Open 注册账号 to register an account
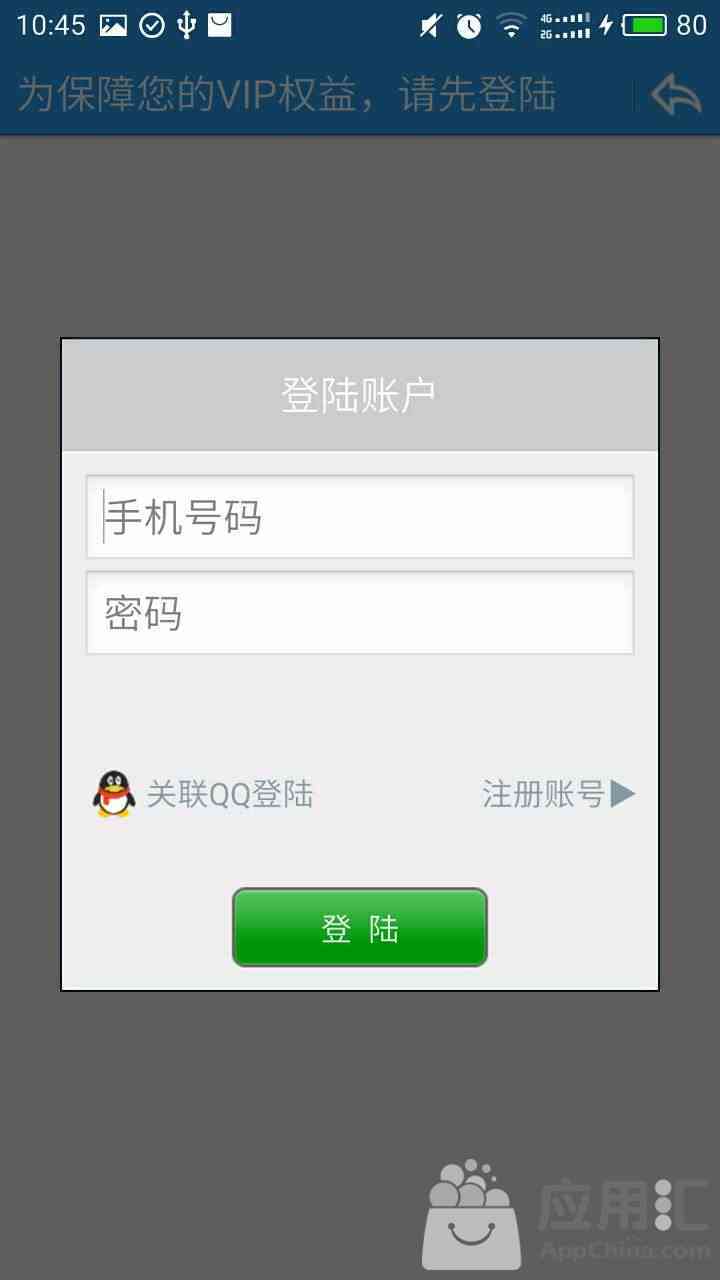720x1280 pixels. (558, 795)
